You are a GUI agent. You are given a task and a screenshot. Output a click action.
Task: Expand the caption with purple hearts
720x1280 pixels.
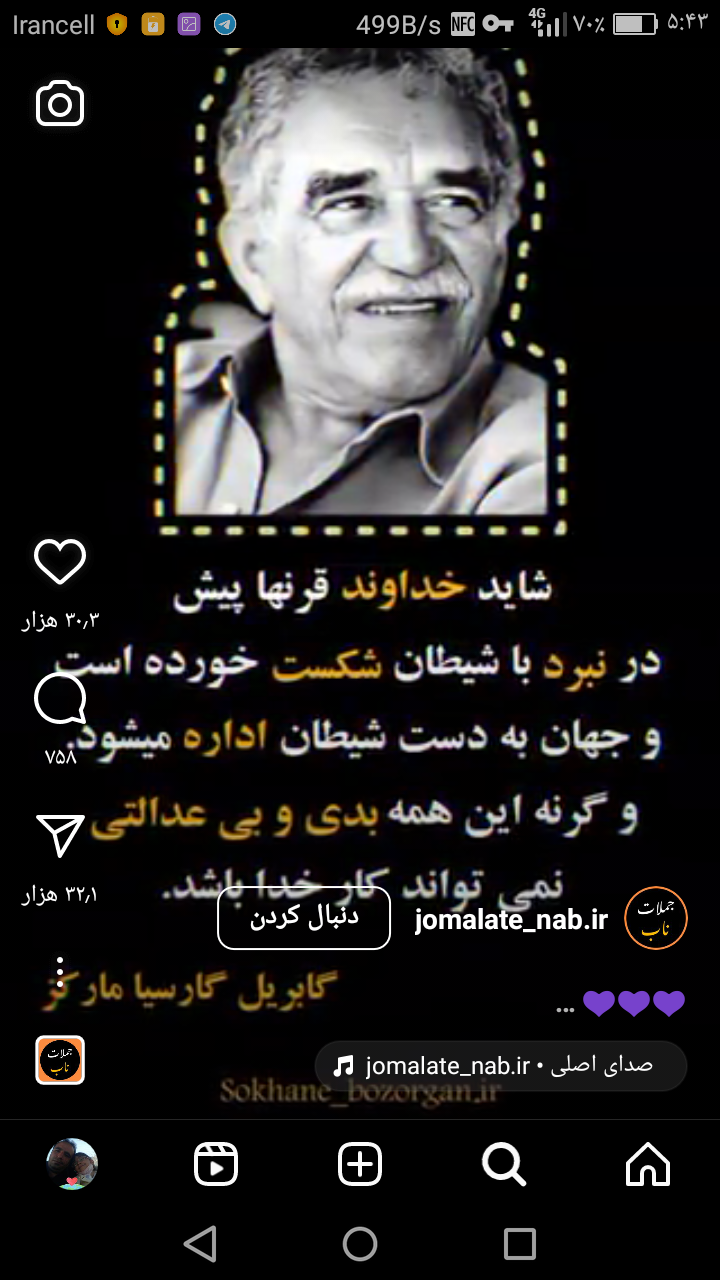click(x=620, y=1004)
